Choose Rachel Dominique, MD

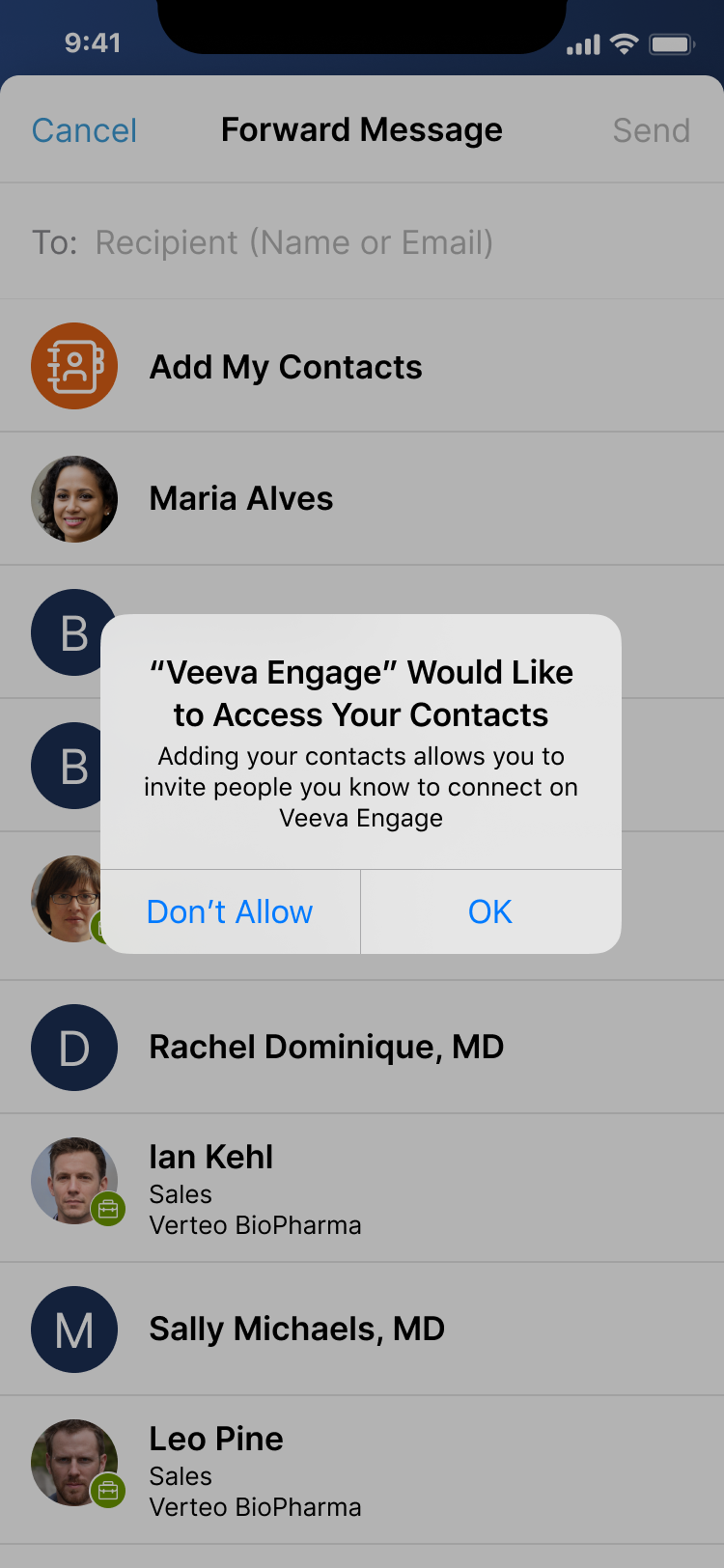click(x=326, y=1047)
